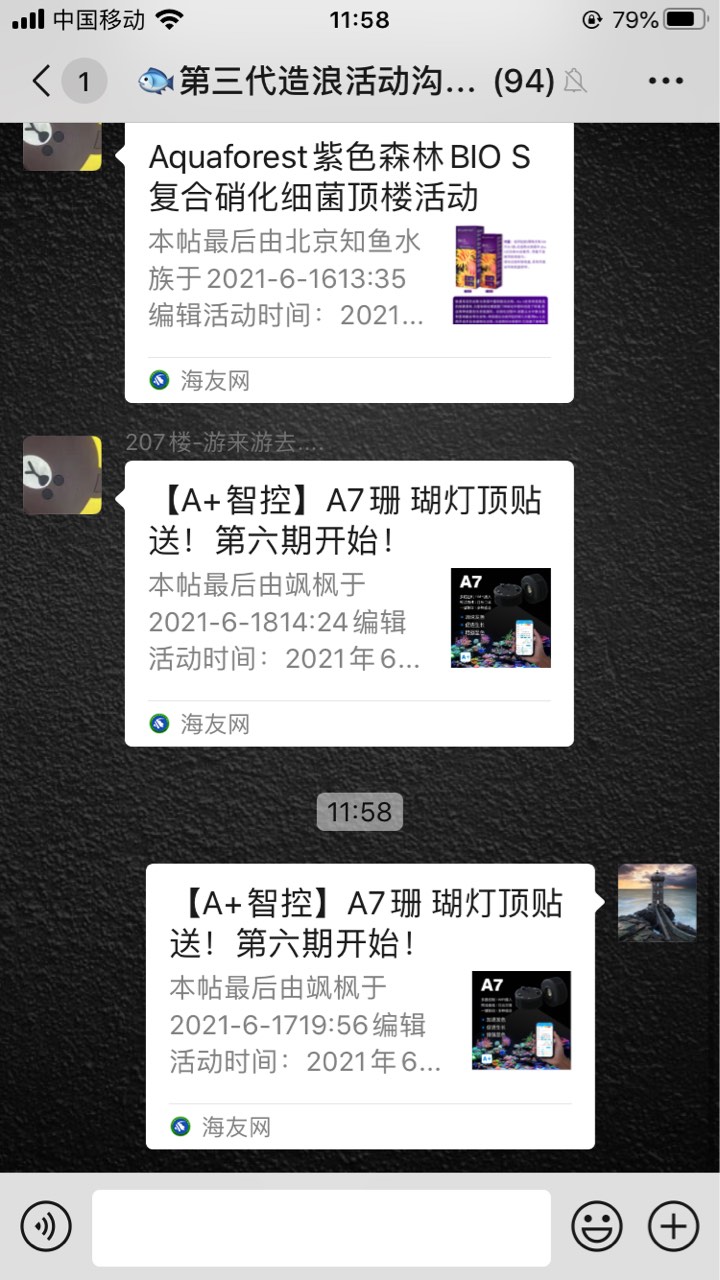Open my own lighthouse avatar profile
720x1280 pixels.
657,903
